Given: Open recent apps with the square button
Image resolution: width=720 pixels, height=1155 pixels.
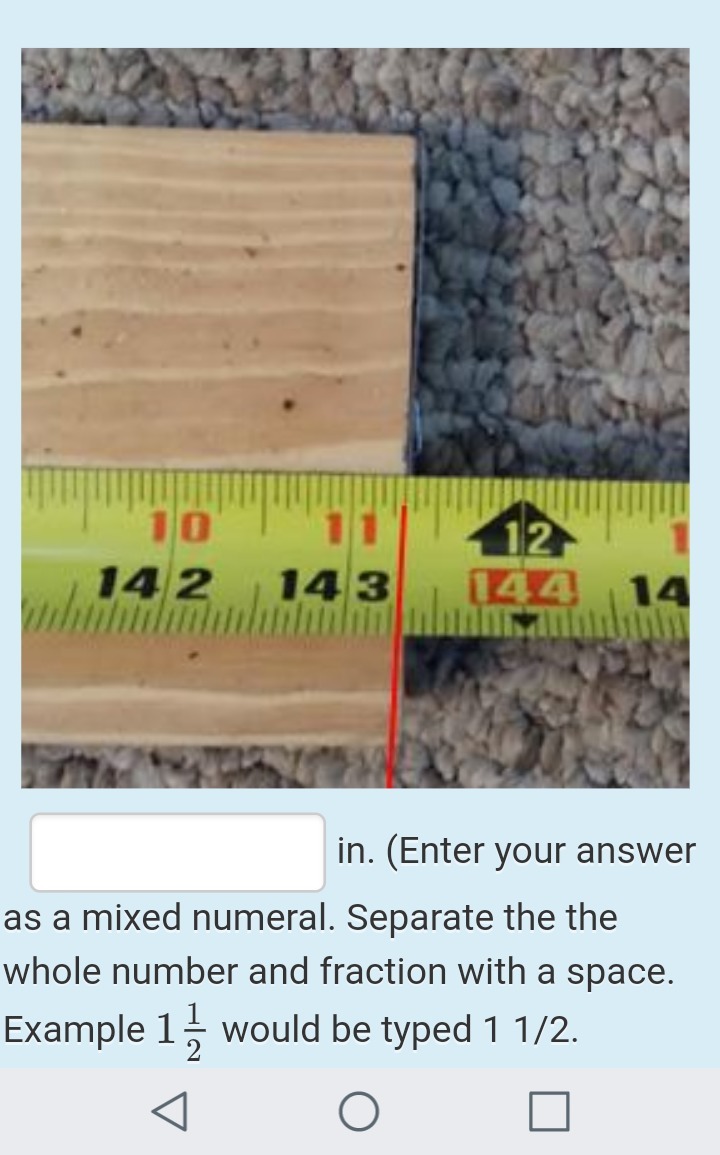Looking at the screenshot, I should click(x=549, y=1111).
